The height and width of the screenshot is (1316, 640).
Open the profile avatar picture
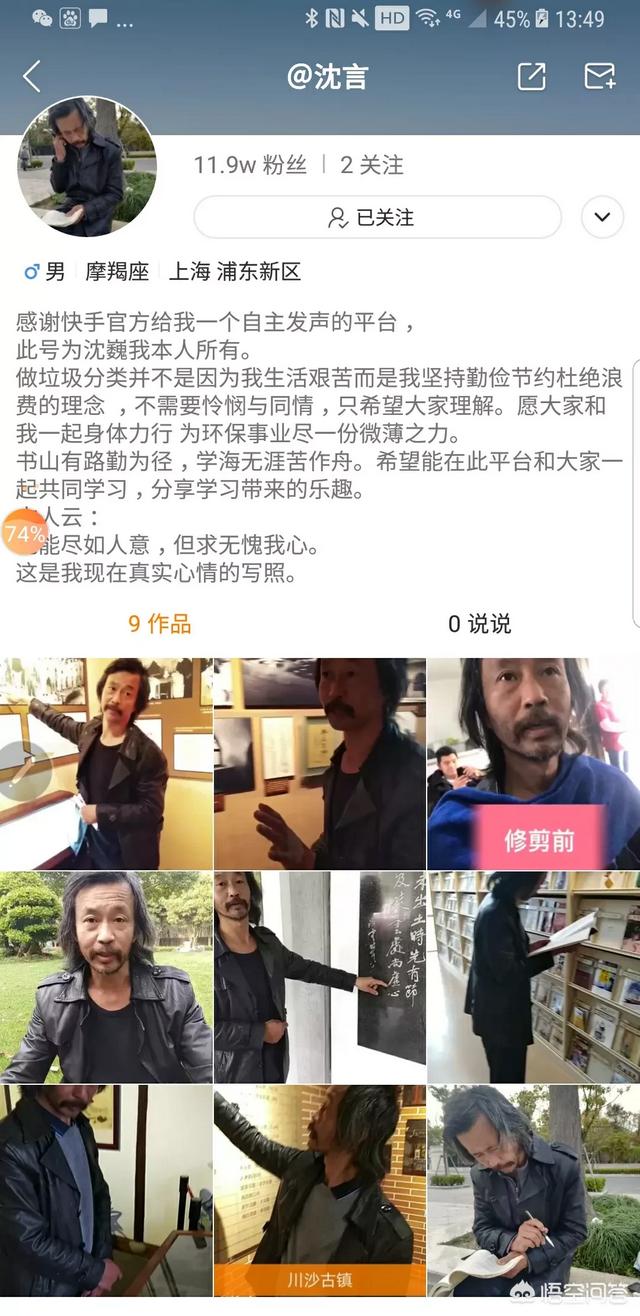pyautogui.click(x=87, y=167)
